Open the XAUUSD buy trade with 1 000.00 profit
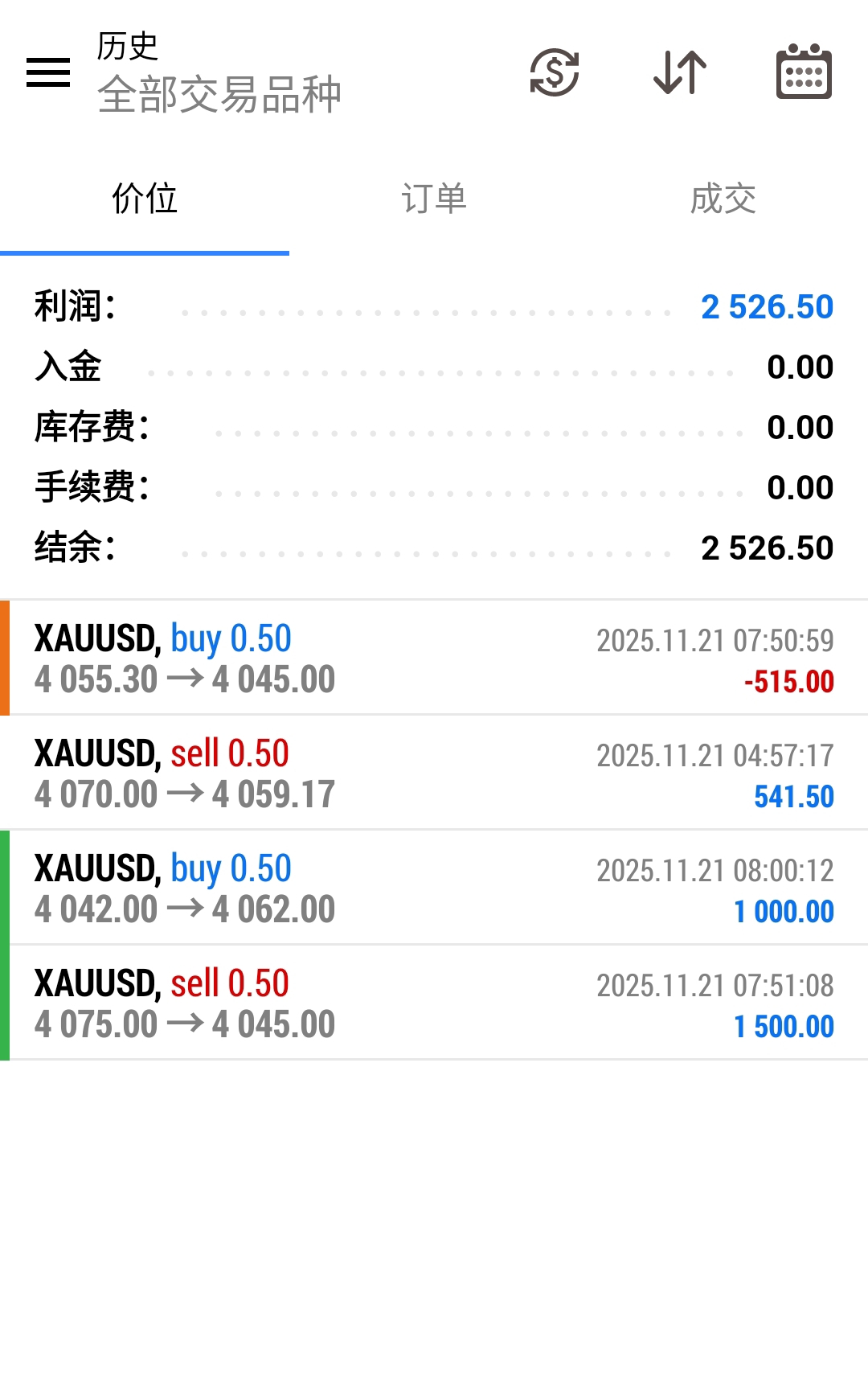This screenshot has width=868, height=1387. (434, 888)
